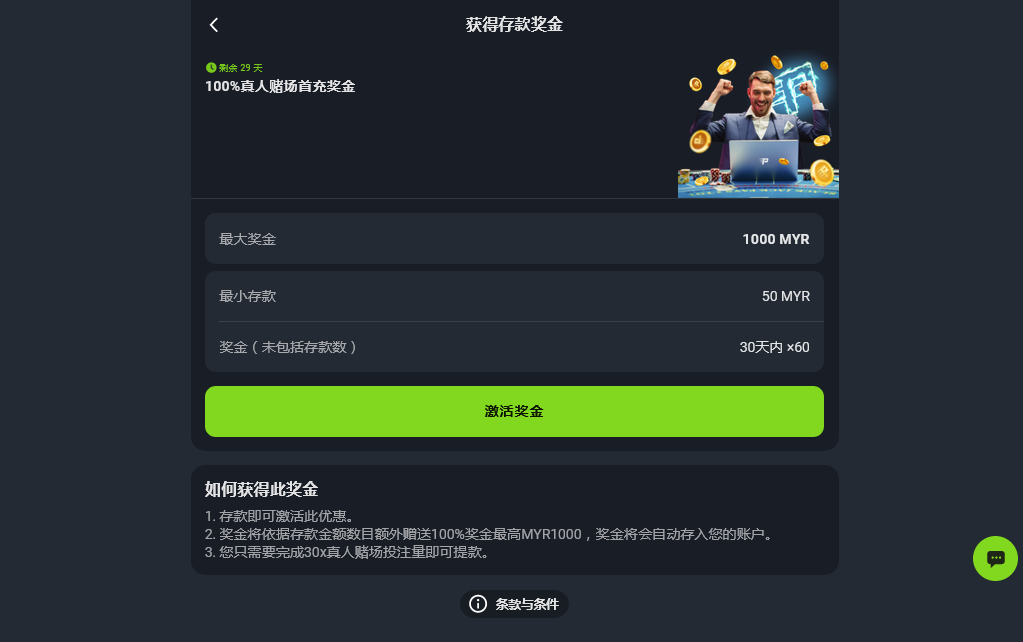Open 条款与条件 terms and conditions
The image size is (1023, 642).
tap(514, 604)
